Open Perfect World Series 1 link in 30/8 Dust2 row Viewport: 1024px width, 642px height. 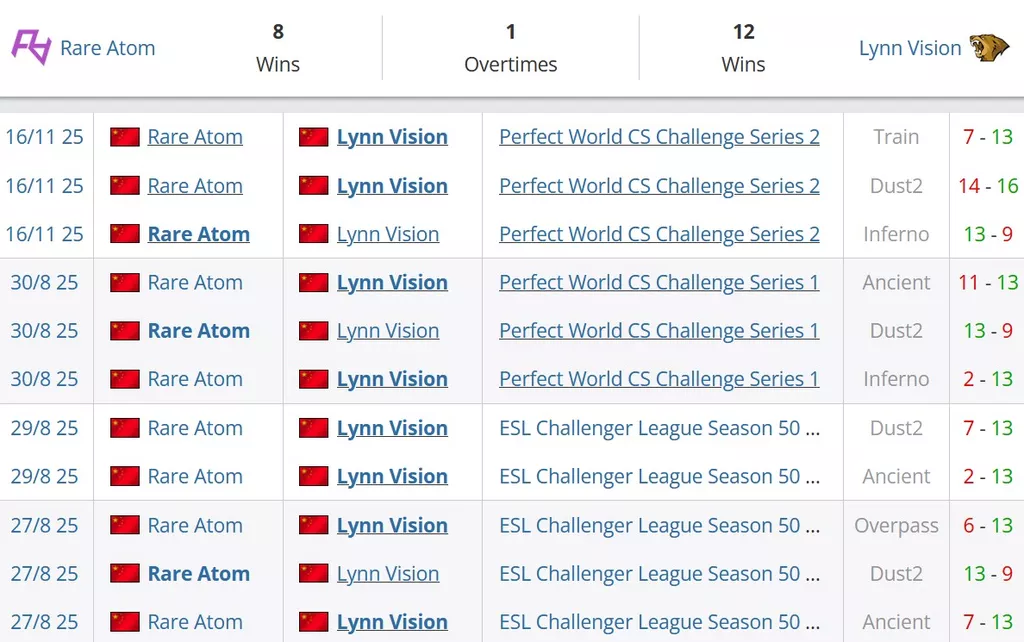(x=659, y=331)
